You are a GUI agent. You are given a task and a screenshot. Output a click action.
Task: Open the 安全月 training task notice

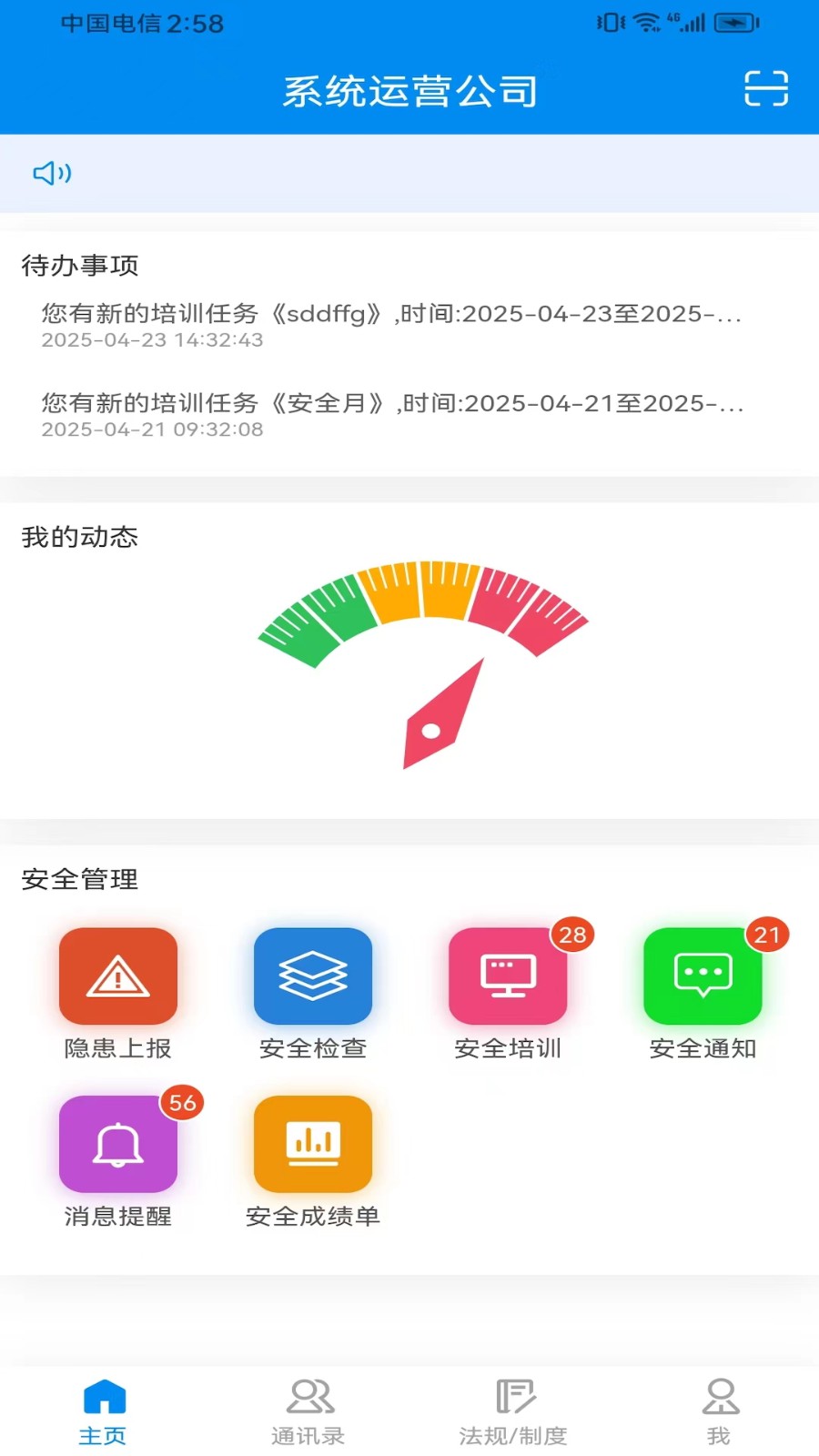pos(391,414)
